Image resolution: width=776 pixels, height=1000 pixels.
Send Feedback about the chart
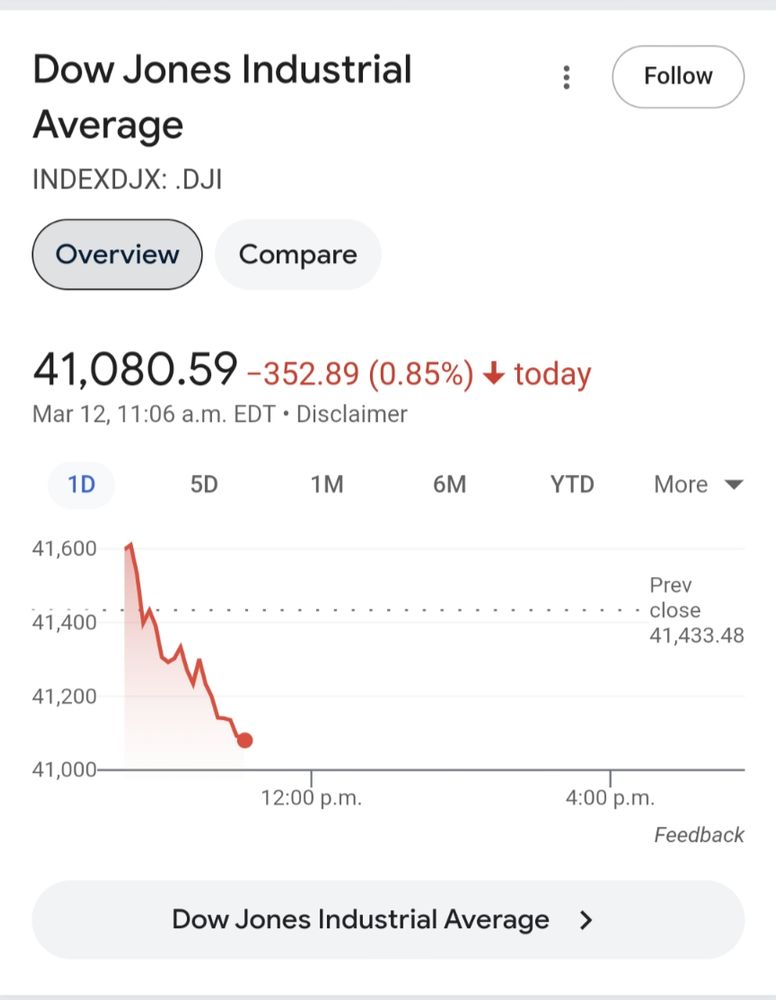point(699,834)
